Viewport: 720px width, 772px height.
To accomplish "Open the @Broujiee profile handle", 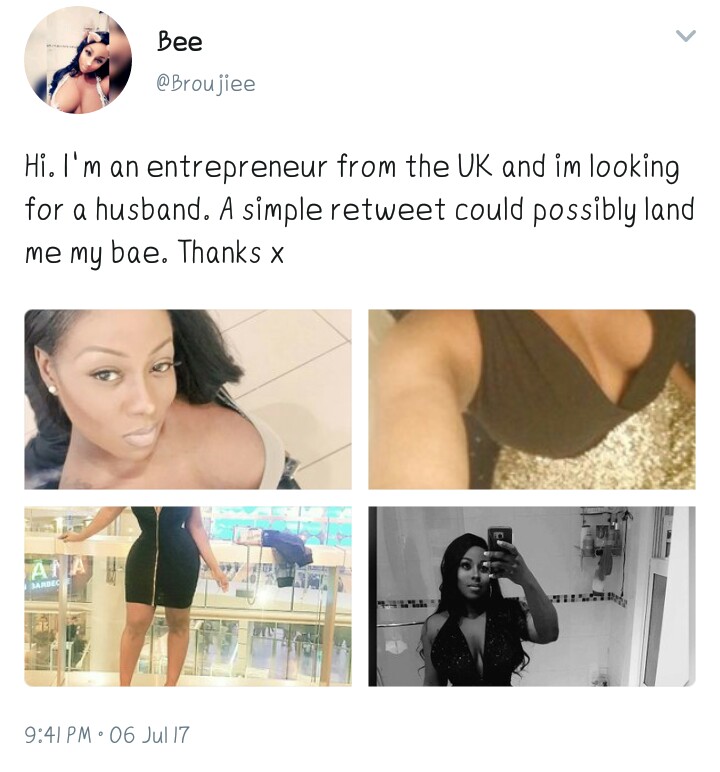I will 206,84.
